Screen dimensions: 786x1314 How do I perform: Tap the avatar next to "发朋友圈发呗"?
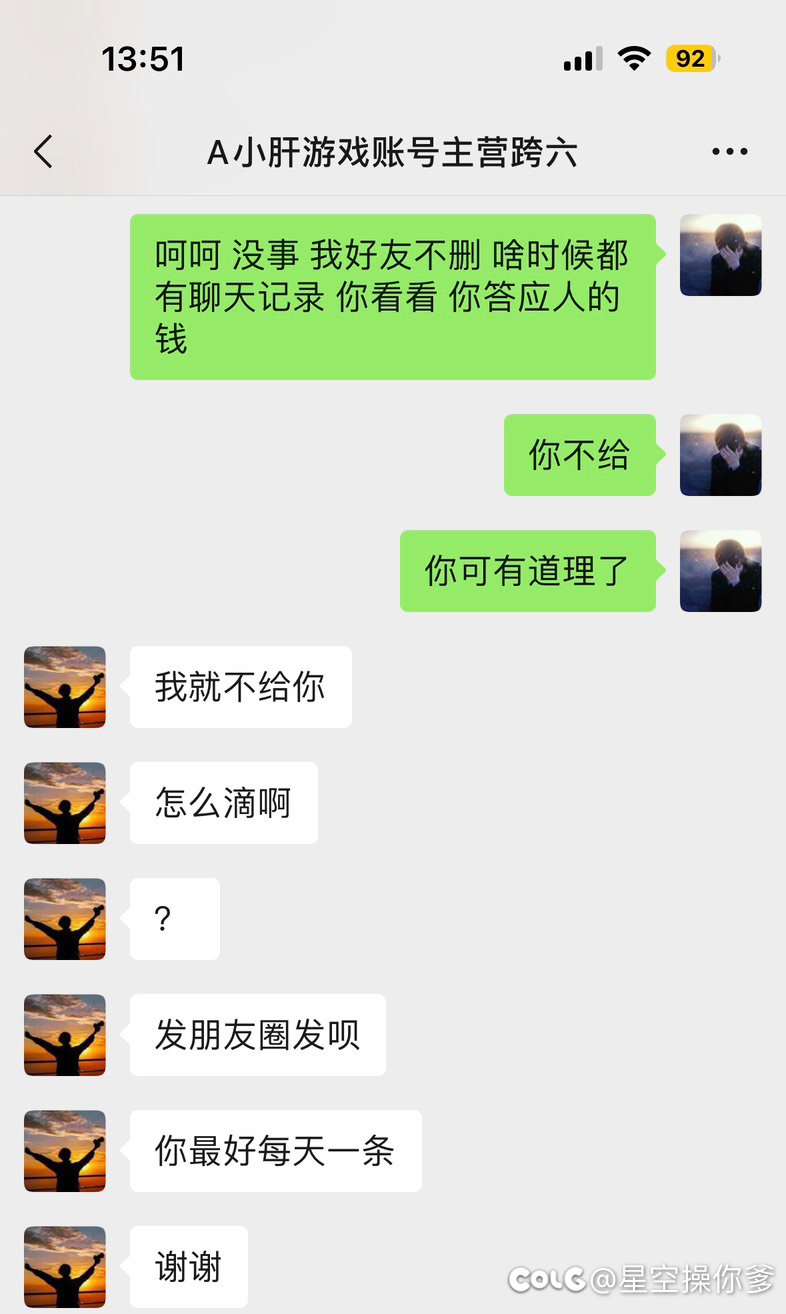coord(65,1035)
